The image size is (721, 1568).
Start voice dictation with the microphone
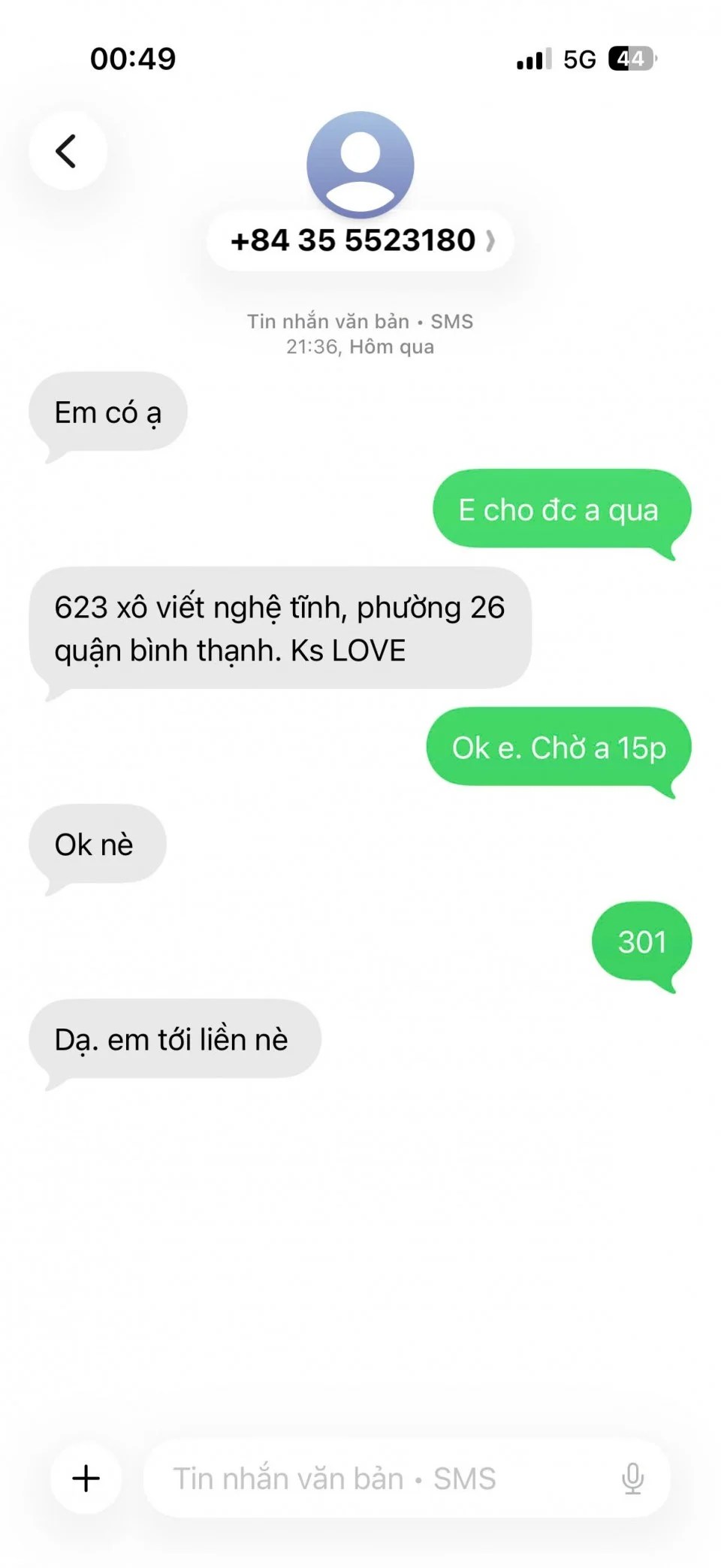tap(632, 1479)
